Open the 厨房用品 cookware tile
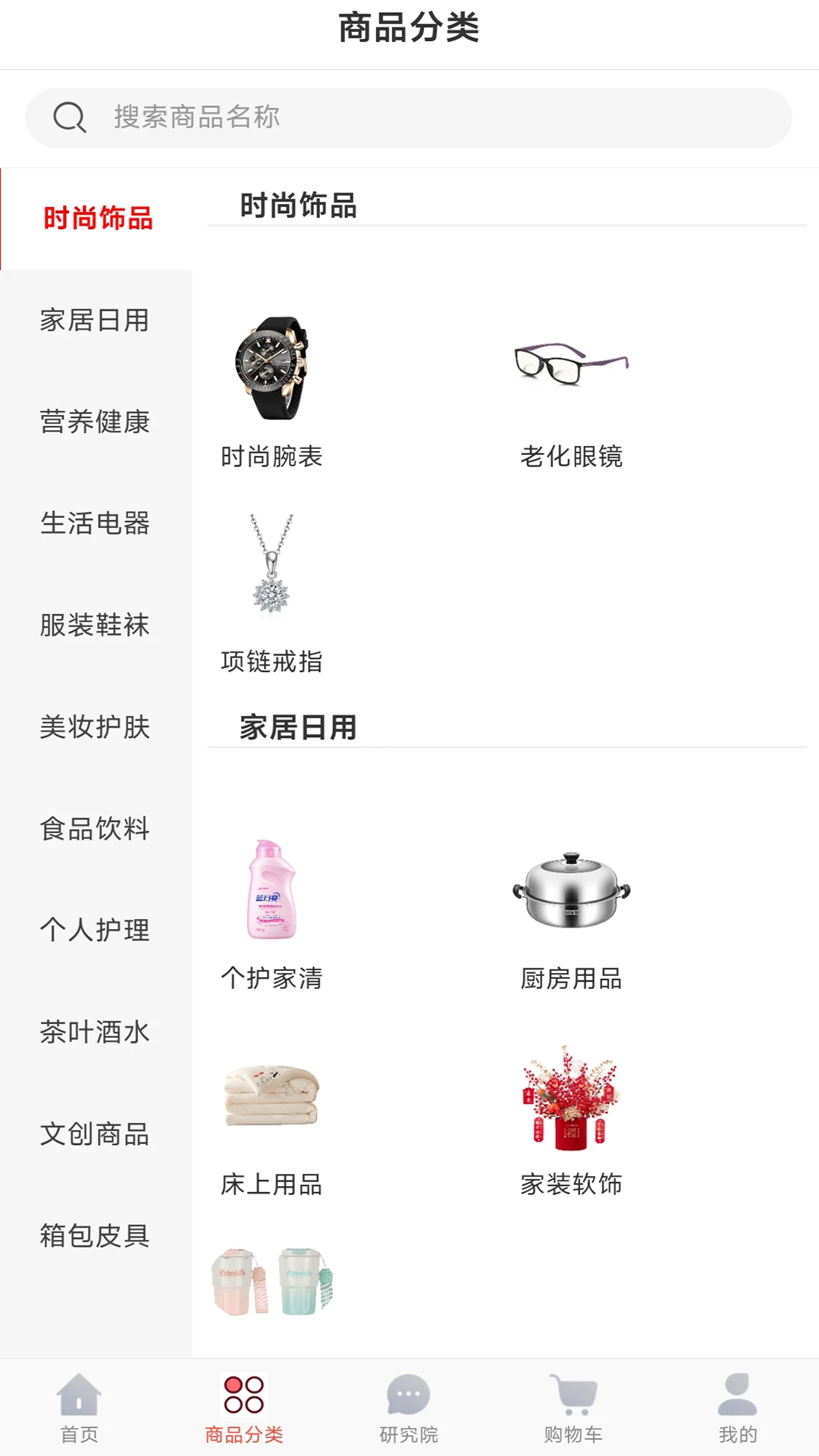Image resolution: width=819 pixels, height=1456 pixels. pyautogui.click(x=571, y=910)
